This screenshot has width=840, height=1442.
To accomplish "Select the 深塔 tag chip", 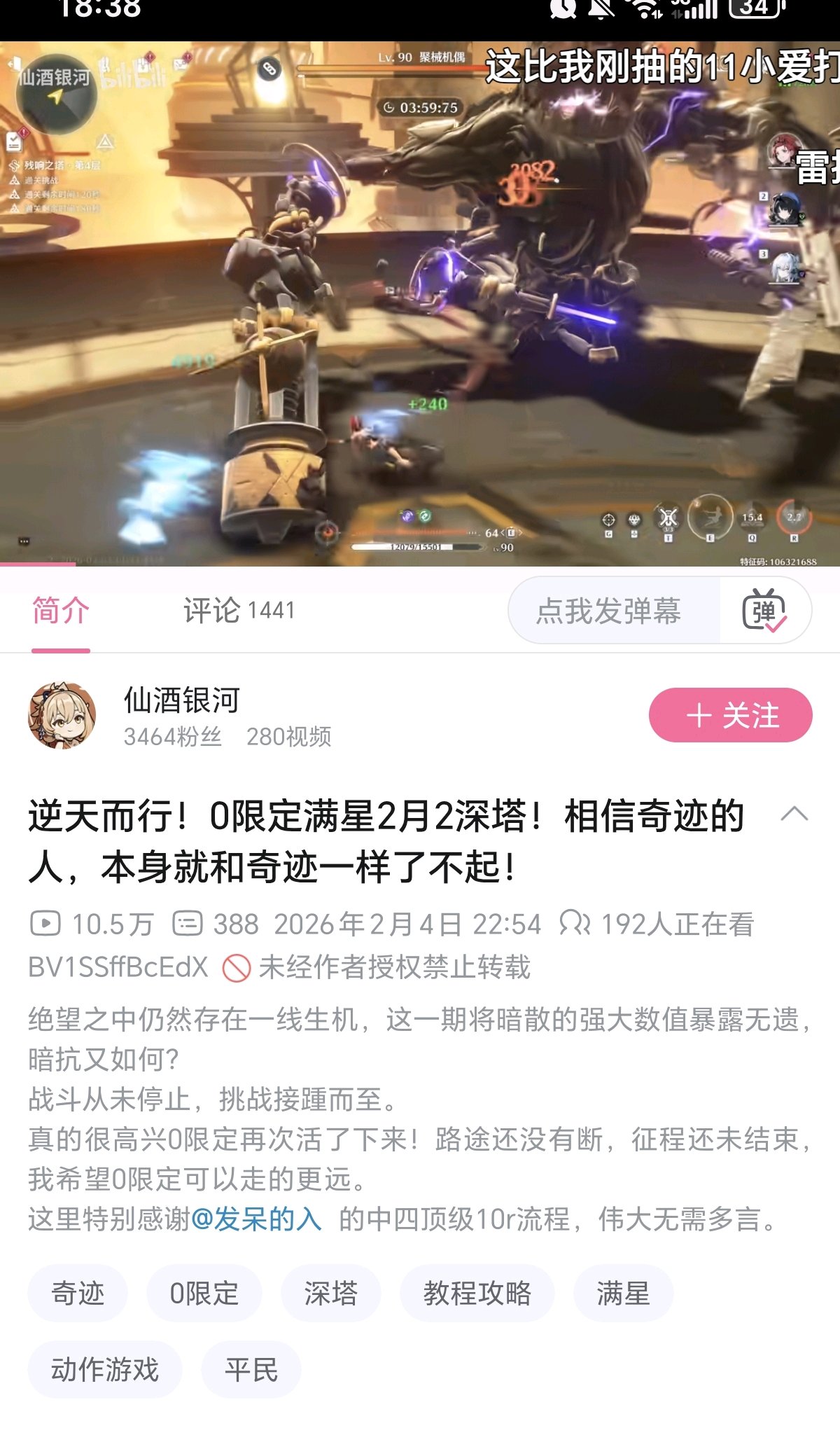I will click(331, 1293).
